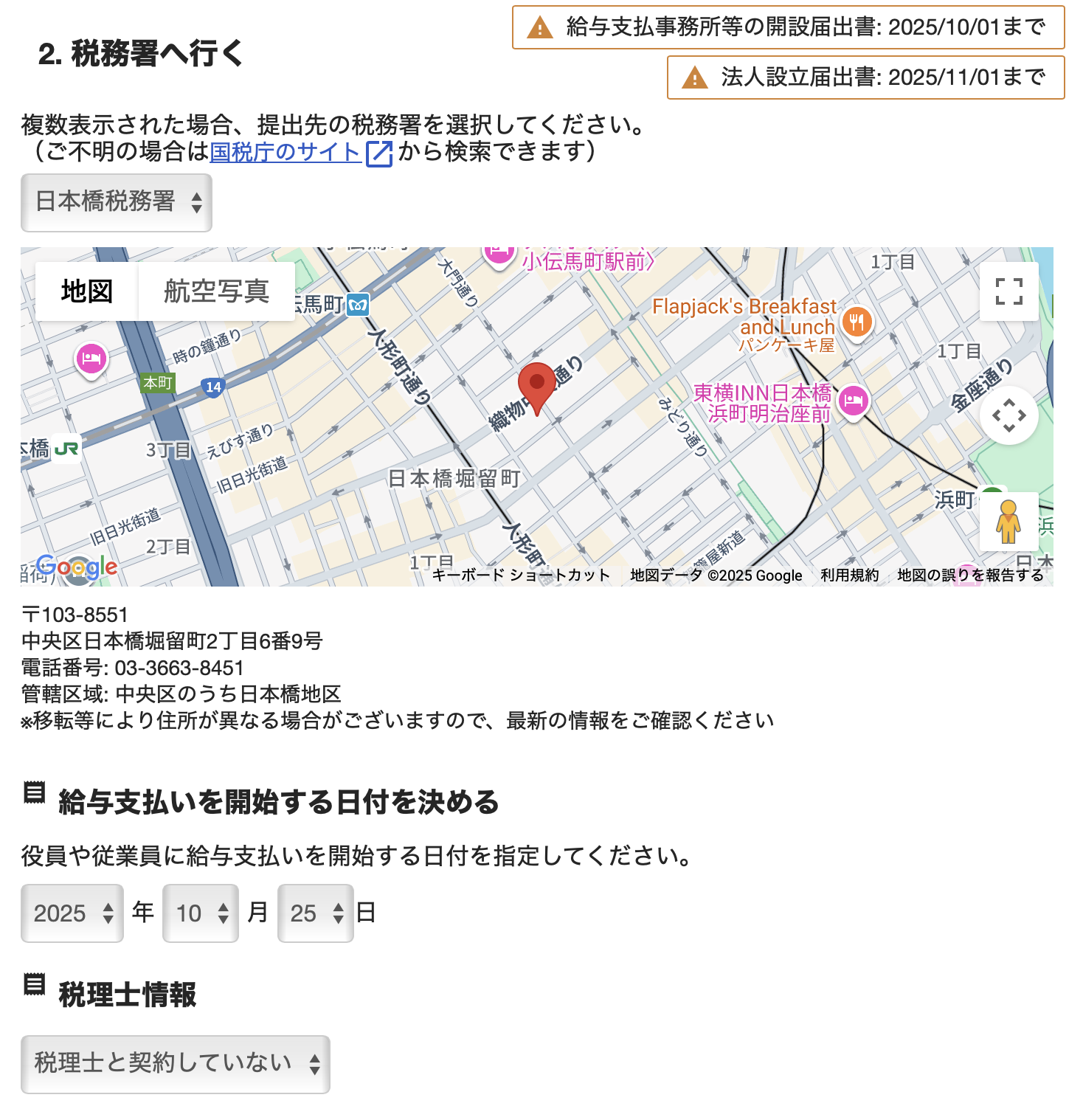Open the 日本橋税務署 tax office dropdown
Image resolution: width=1083 pixels, height=1120 pixels.
(x=117, y=202)
